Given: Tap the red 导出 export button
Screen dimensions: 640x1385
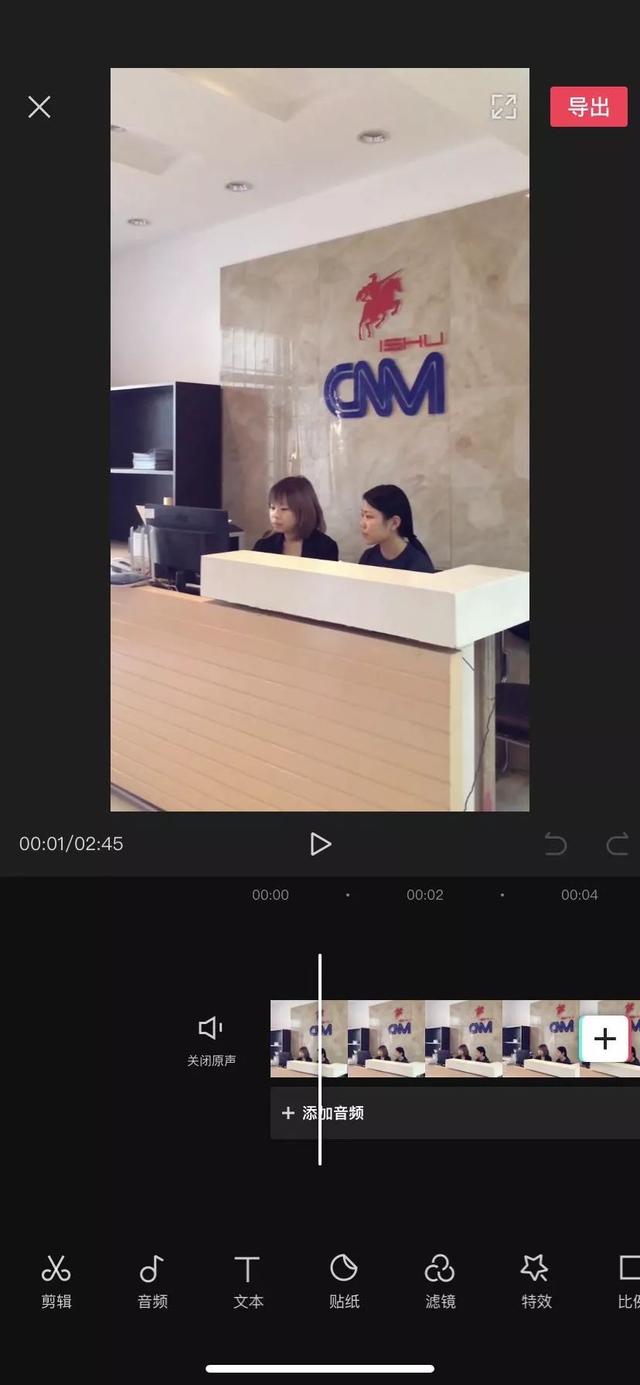Looking at the screenshot, I should [x=588, y=107].
